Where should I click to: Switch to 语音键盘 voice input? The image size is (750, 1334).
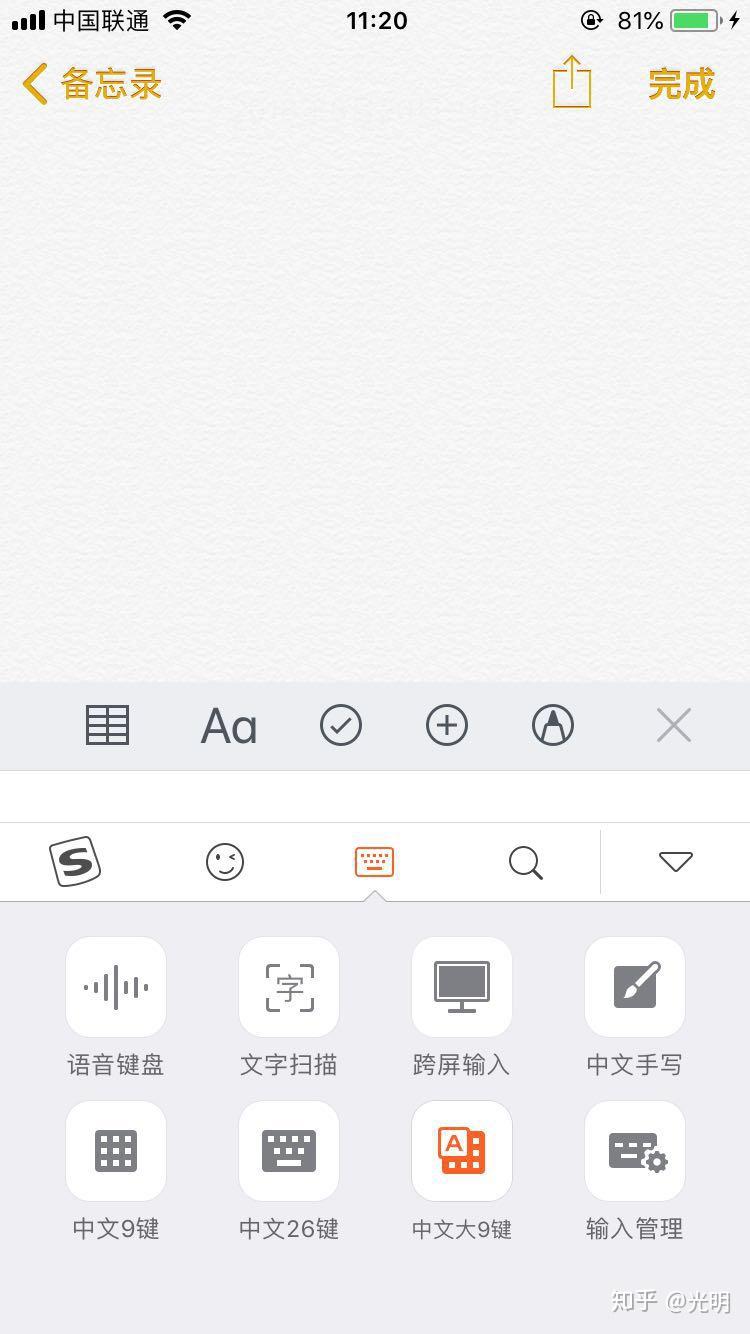pyautogui.click(x=116, y=988)
